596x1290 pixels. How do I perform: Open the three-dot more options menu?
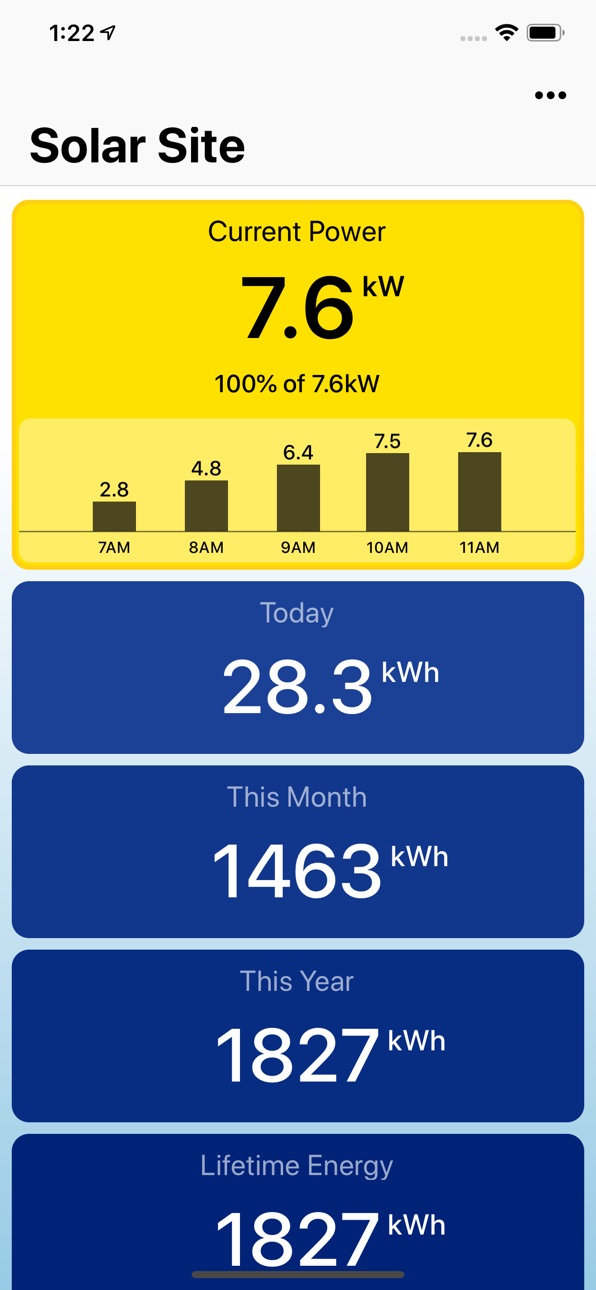click(x=550, y=96)
